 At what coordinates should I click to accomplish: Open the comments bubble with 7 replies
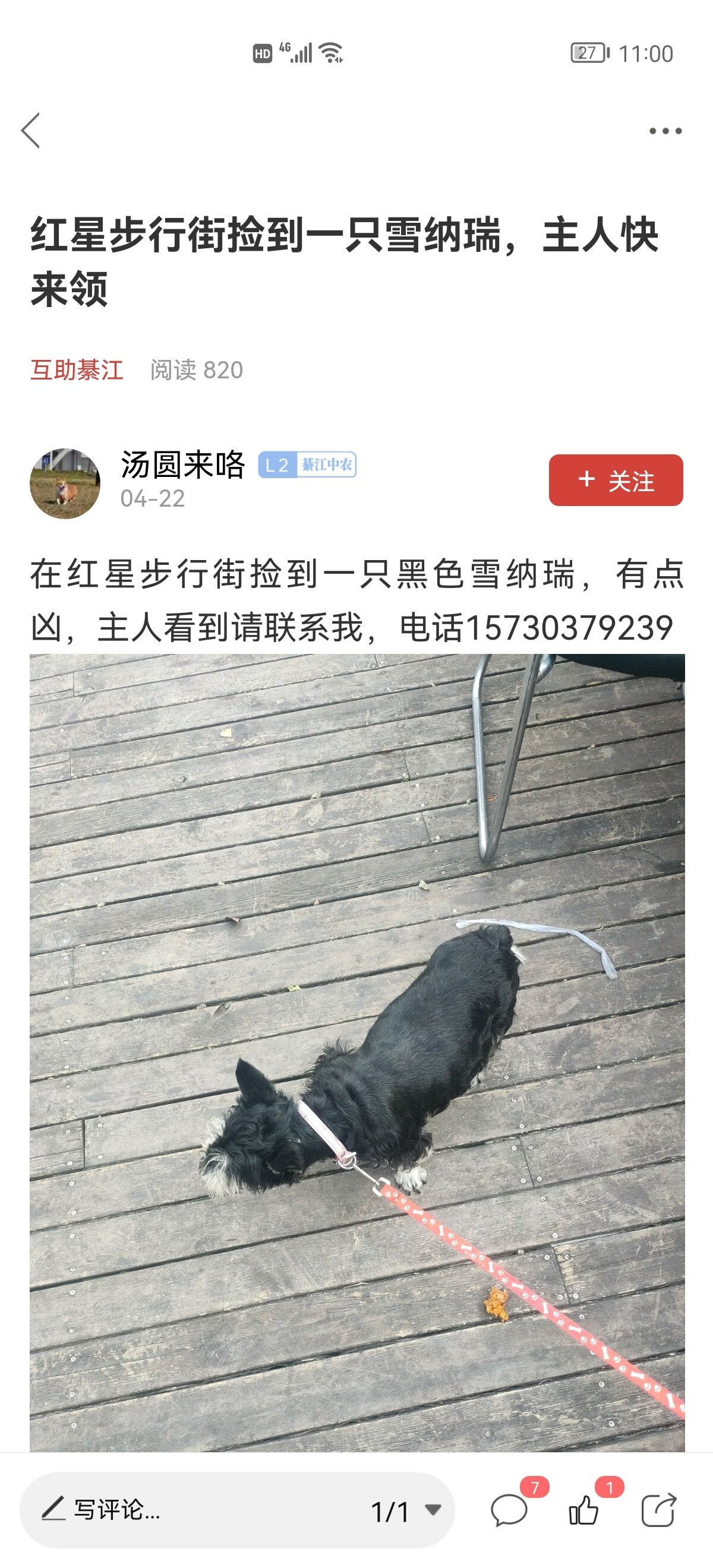coord(509,1510)
